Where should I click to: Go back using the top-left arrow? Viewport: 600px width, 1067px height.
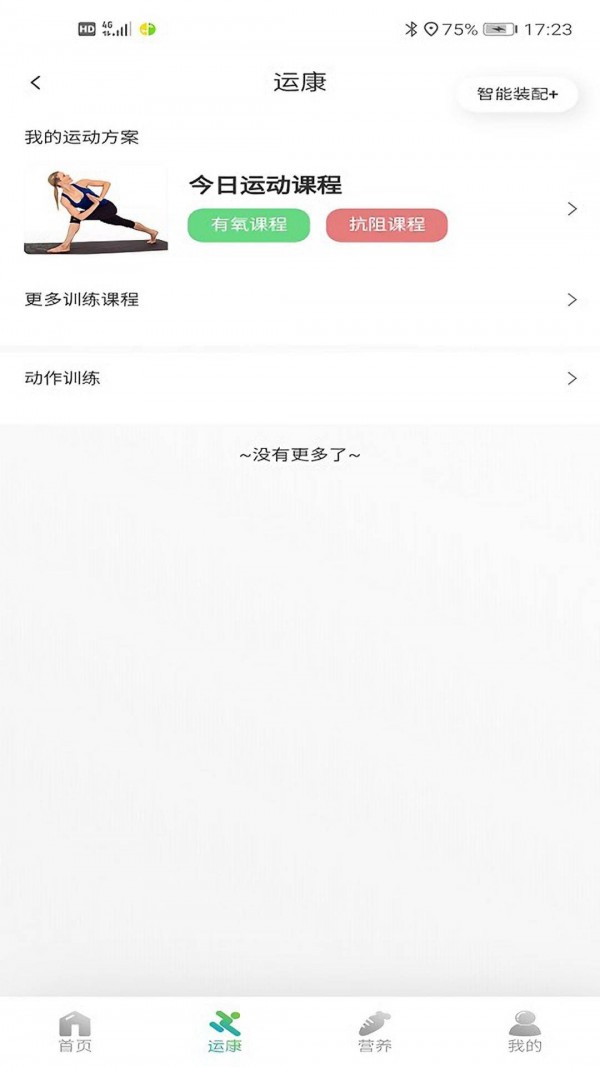click(x=35, y=83)
